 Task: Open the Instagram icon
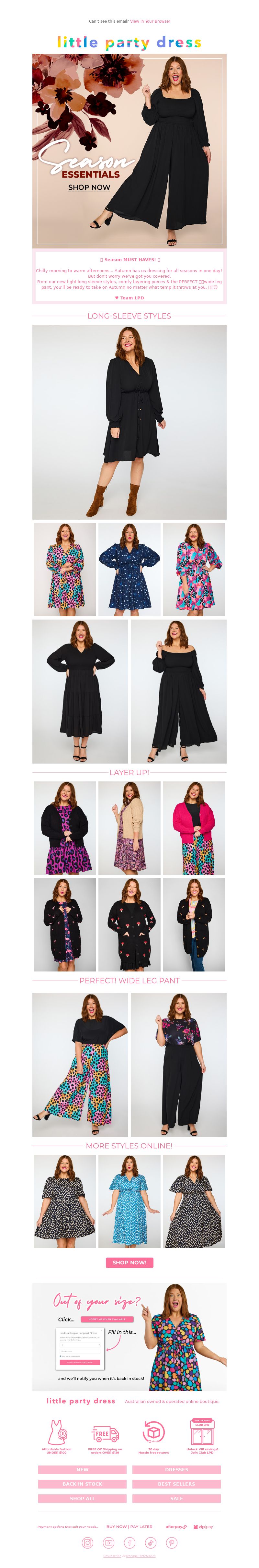(87, 1542)
